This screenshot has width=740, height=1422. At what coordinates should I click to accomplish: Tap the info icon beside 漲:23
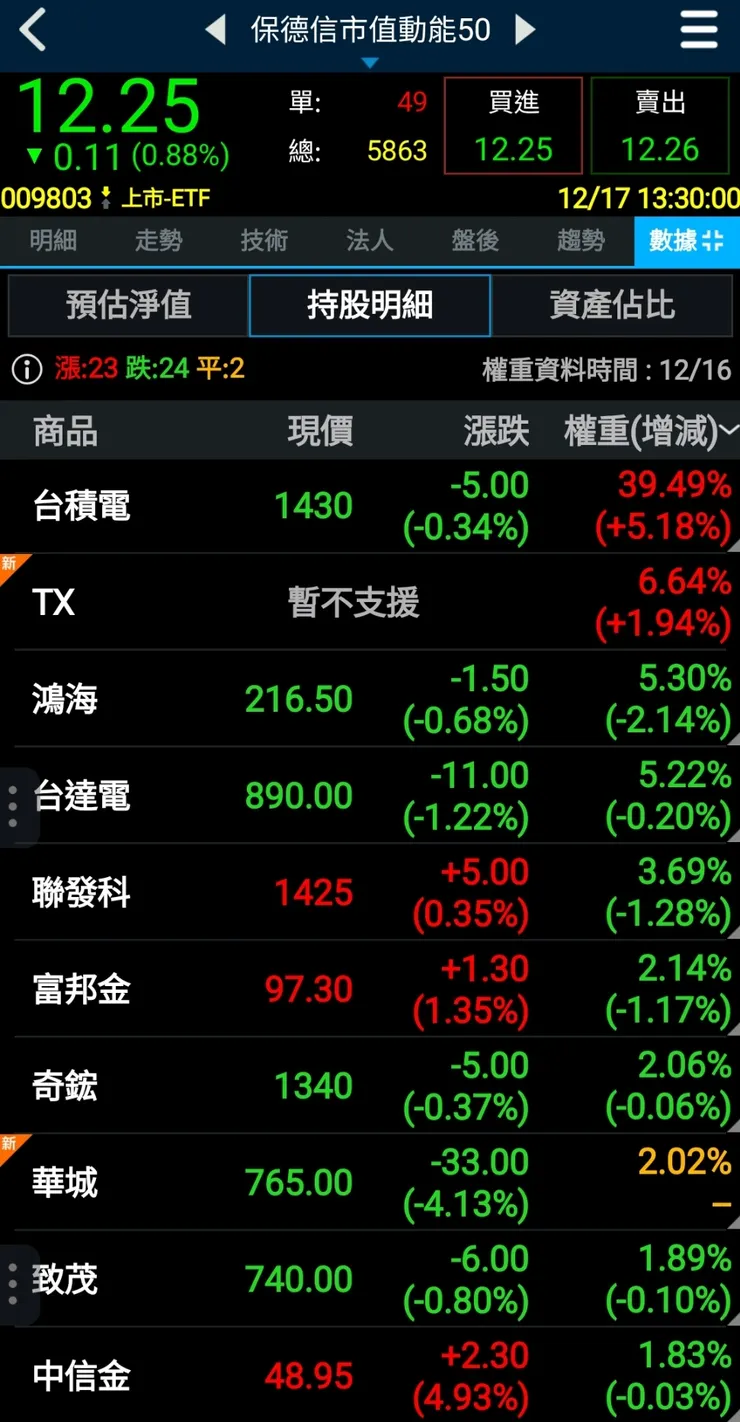coord(22,369)
